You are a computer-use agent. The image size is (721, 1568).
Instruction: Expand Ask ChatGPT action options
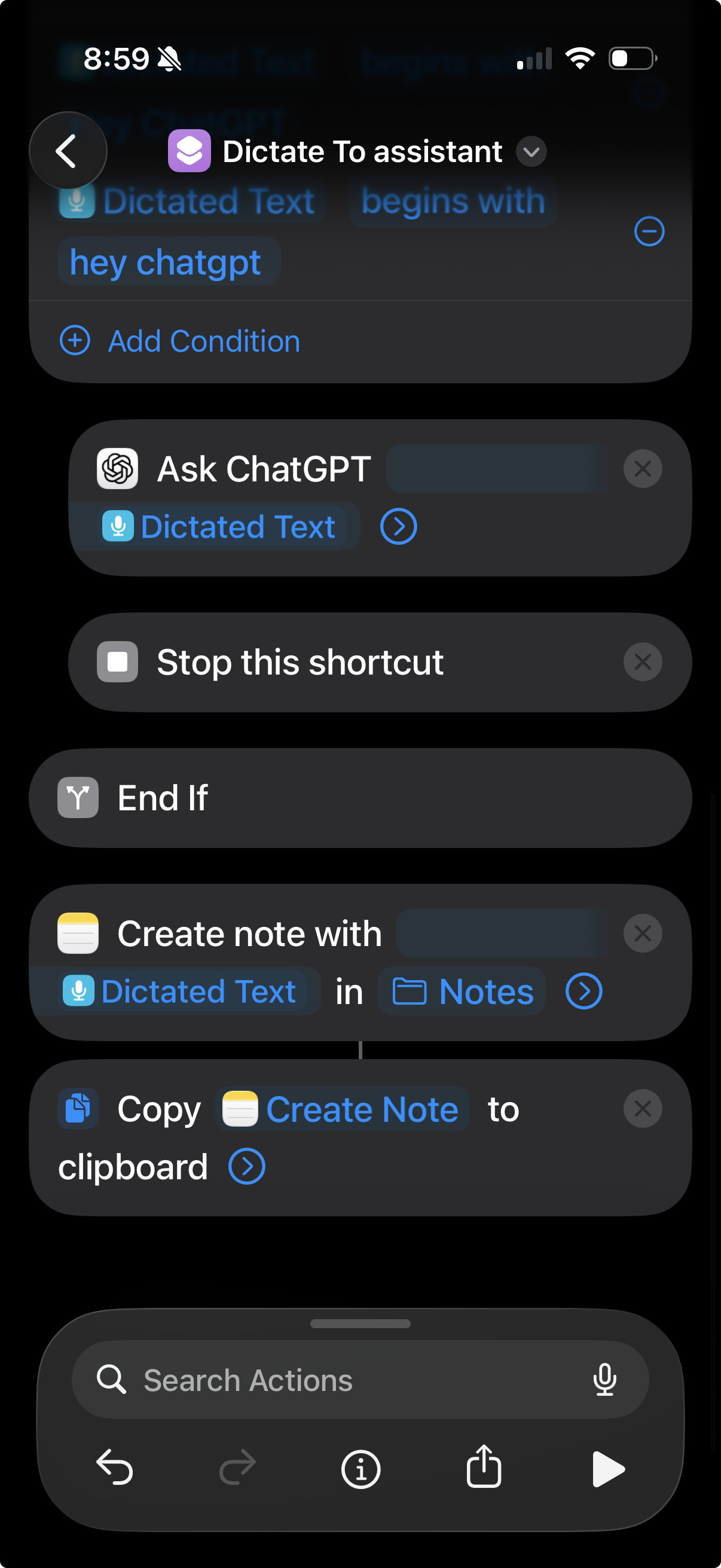click(x=398, y=526)
